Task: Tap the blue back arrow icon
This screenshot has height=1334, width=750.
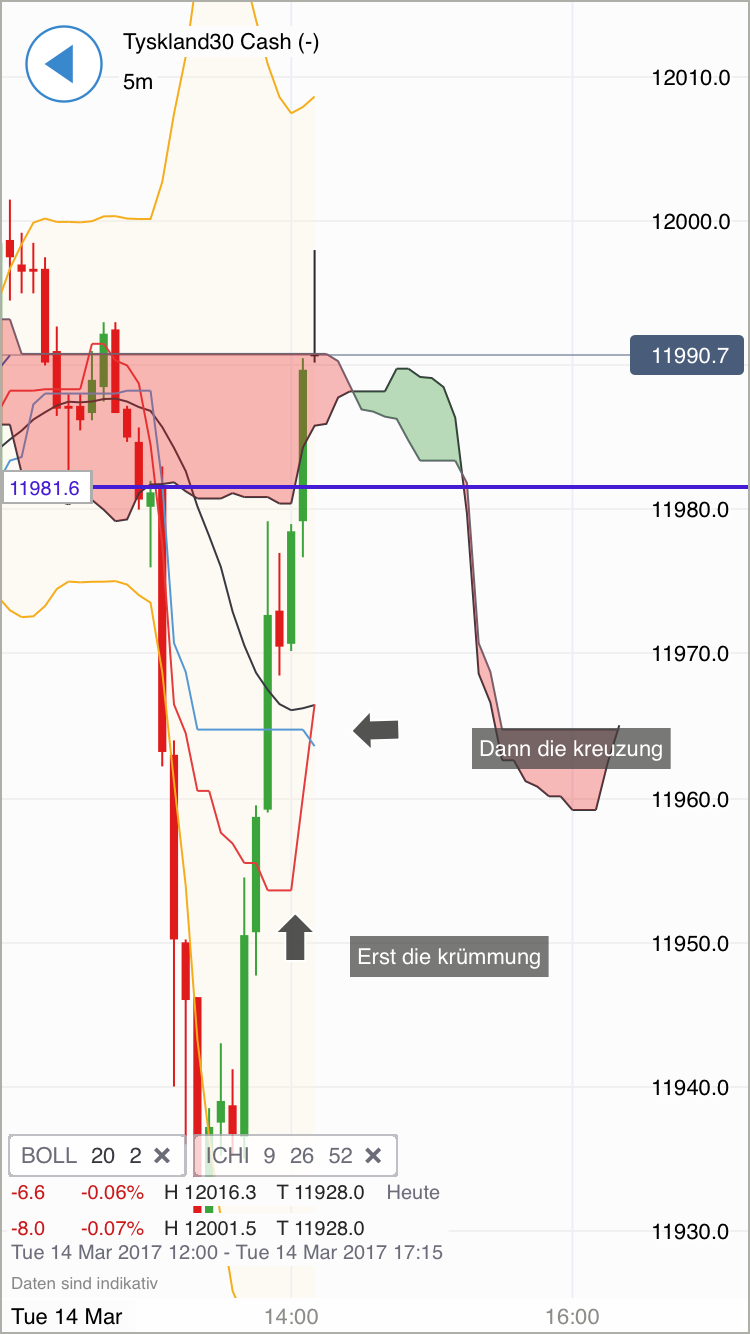Action: [x=63, y=63]
